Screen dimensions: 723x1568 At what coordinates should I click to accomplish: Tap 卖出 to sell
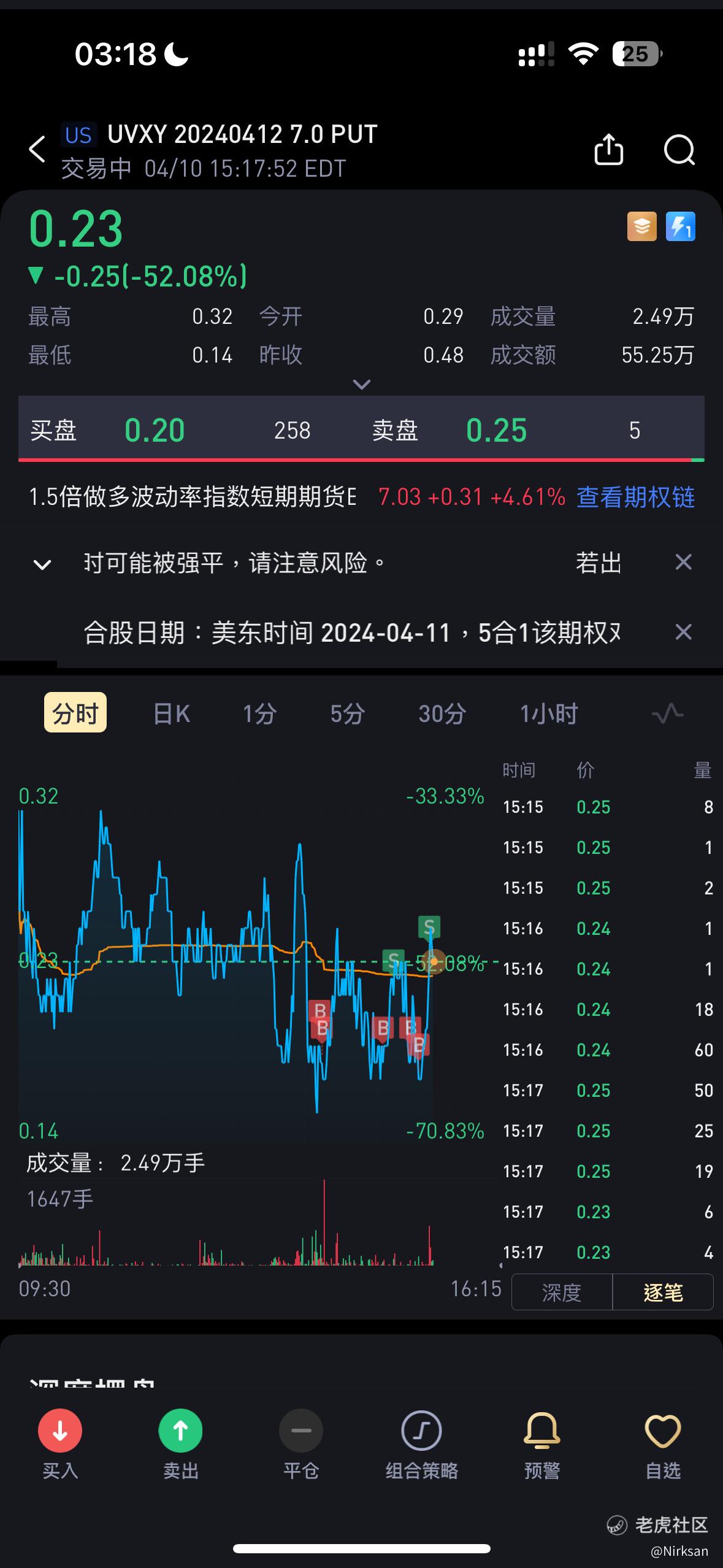[x=180, y=1444]
